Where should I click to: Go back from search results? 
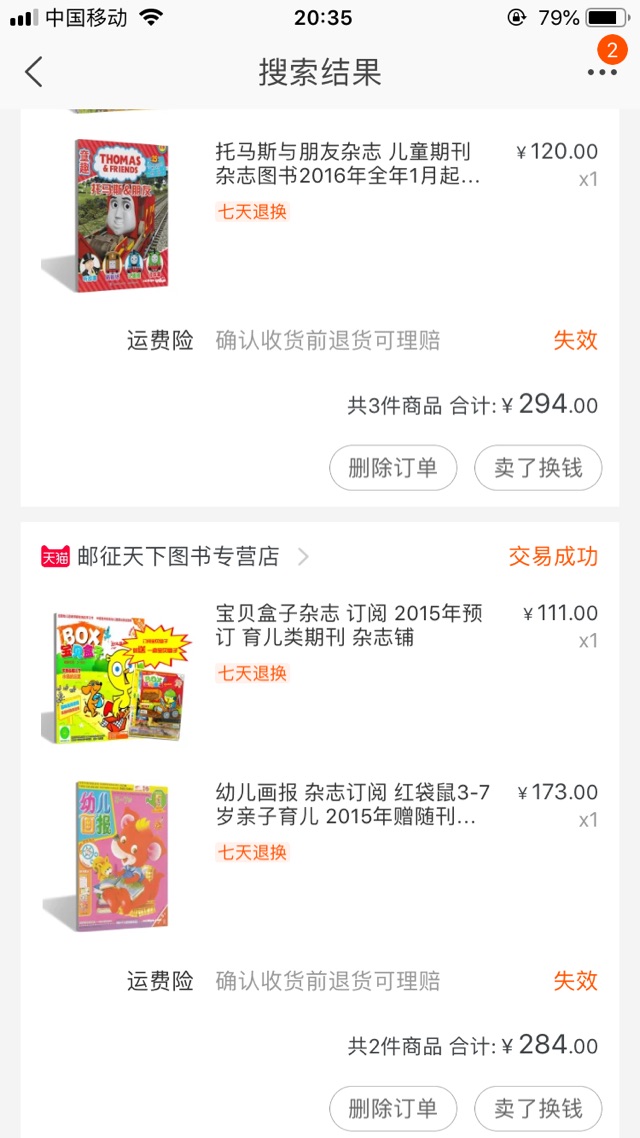[34, 72]
